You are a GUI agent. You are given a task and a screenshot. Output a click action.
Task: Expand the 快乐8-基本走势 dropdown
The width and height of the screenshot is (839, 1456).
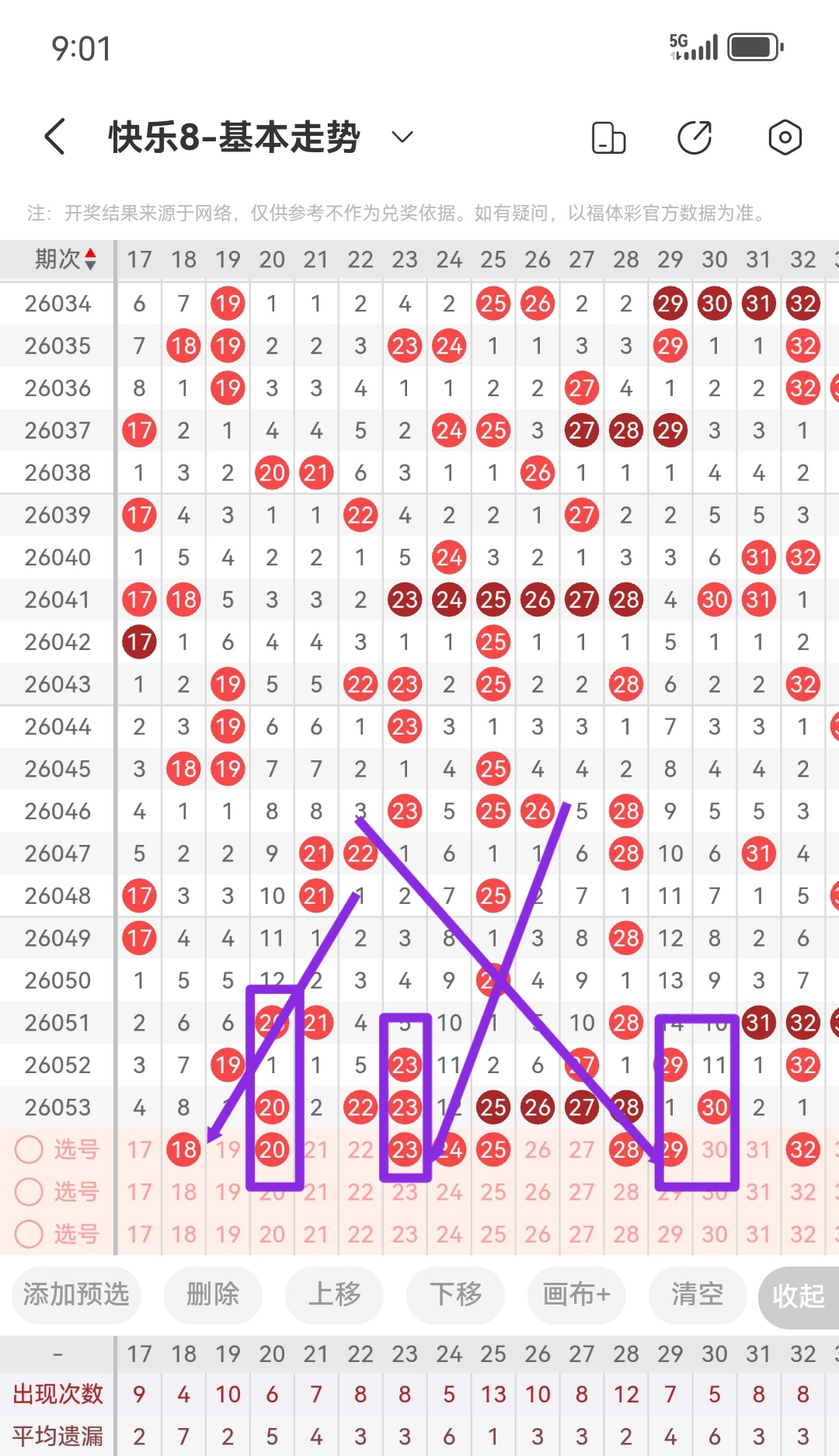coord(402,137)
